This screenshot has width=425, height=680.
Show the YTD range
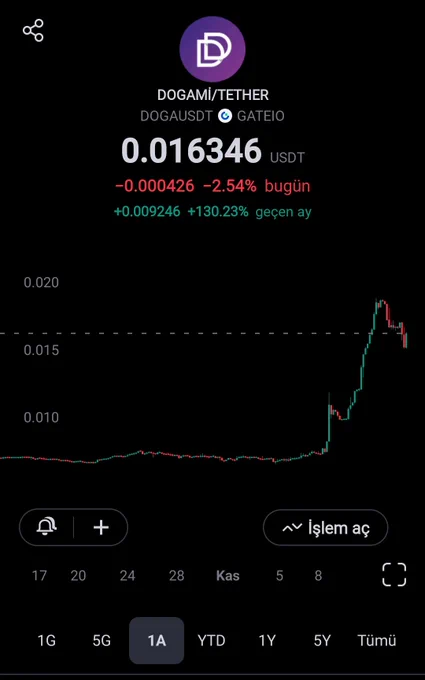(x=211, y=641)
